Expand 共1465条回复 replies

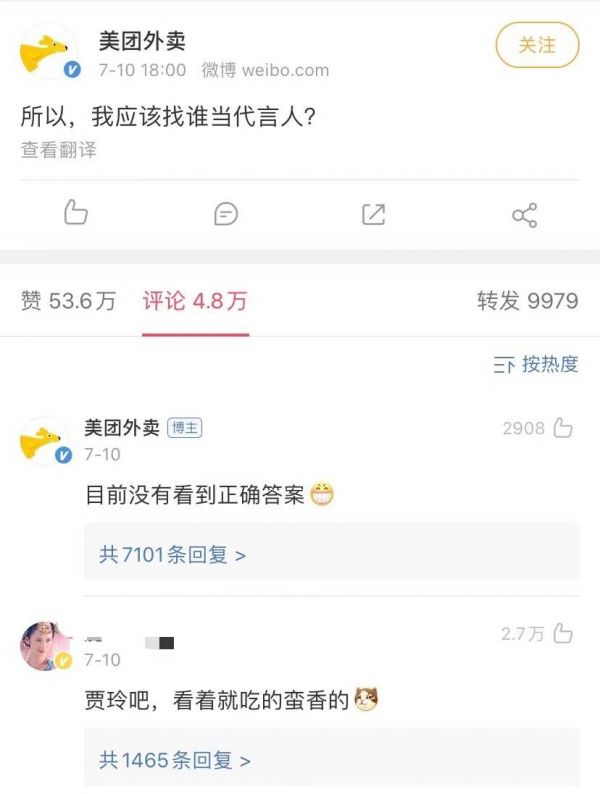(174, 760)
